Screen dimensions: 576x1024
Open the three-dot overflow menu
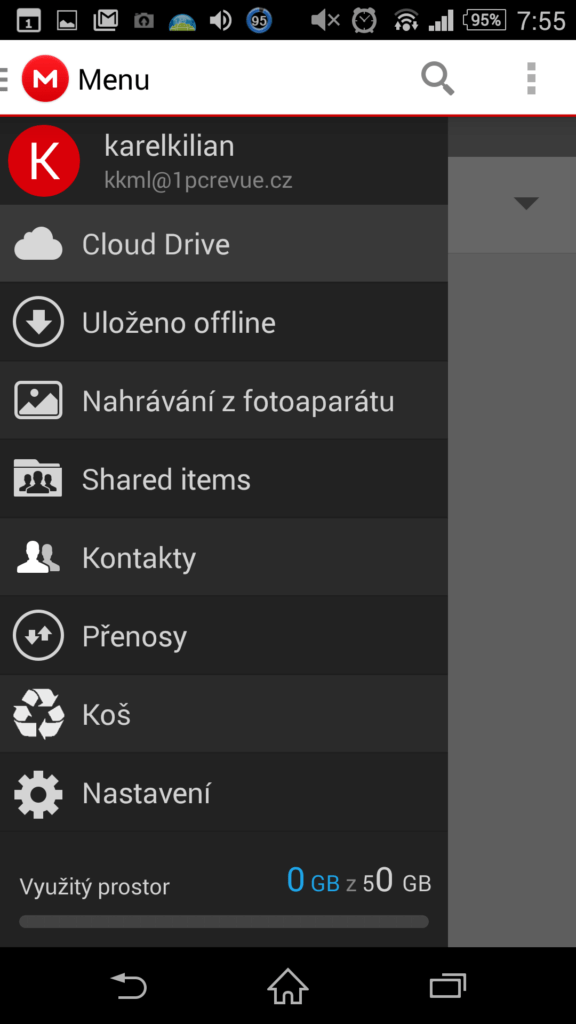[x=531, y=79]
